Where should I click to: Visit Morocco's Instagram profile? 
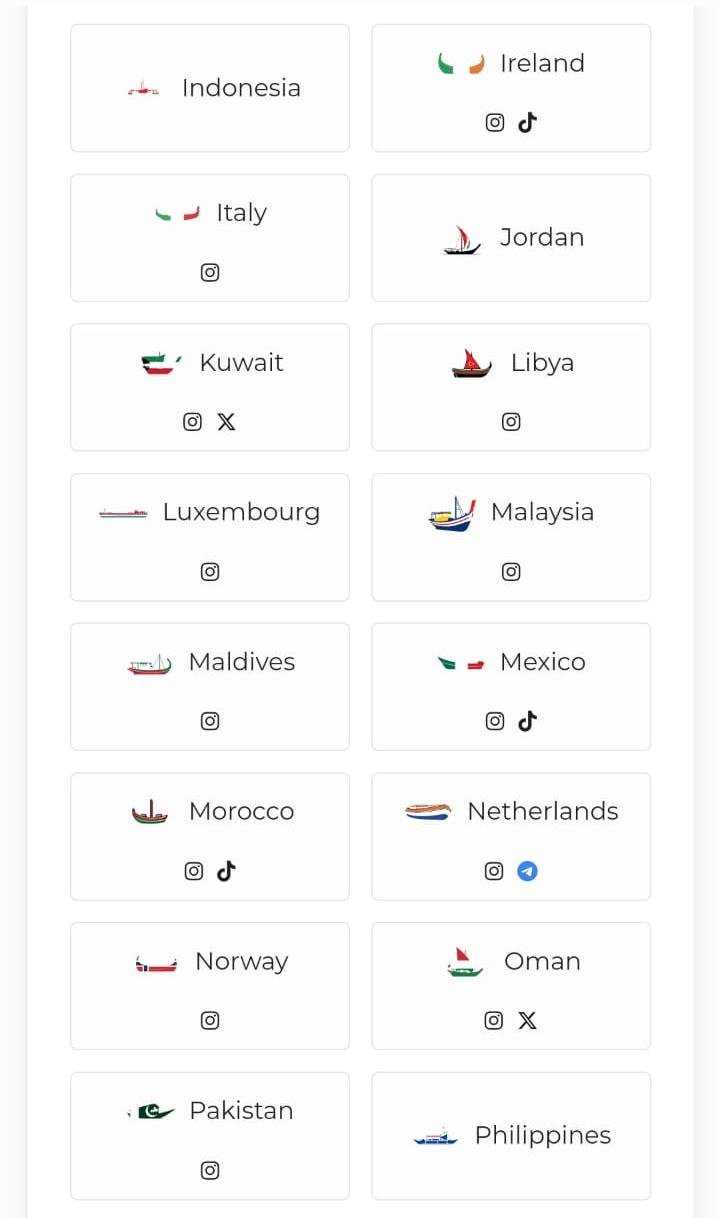pyautogui.click(x=194, y=871)
